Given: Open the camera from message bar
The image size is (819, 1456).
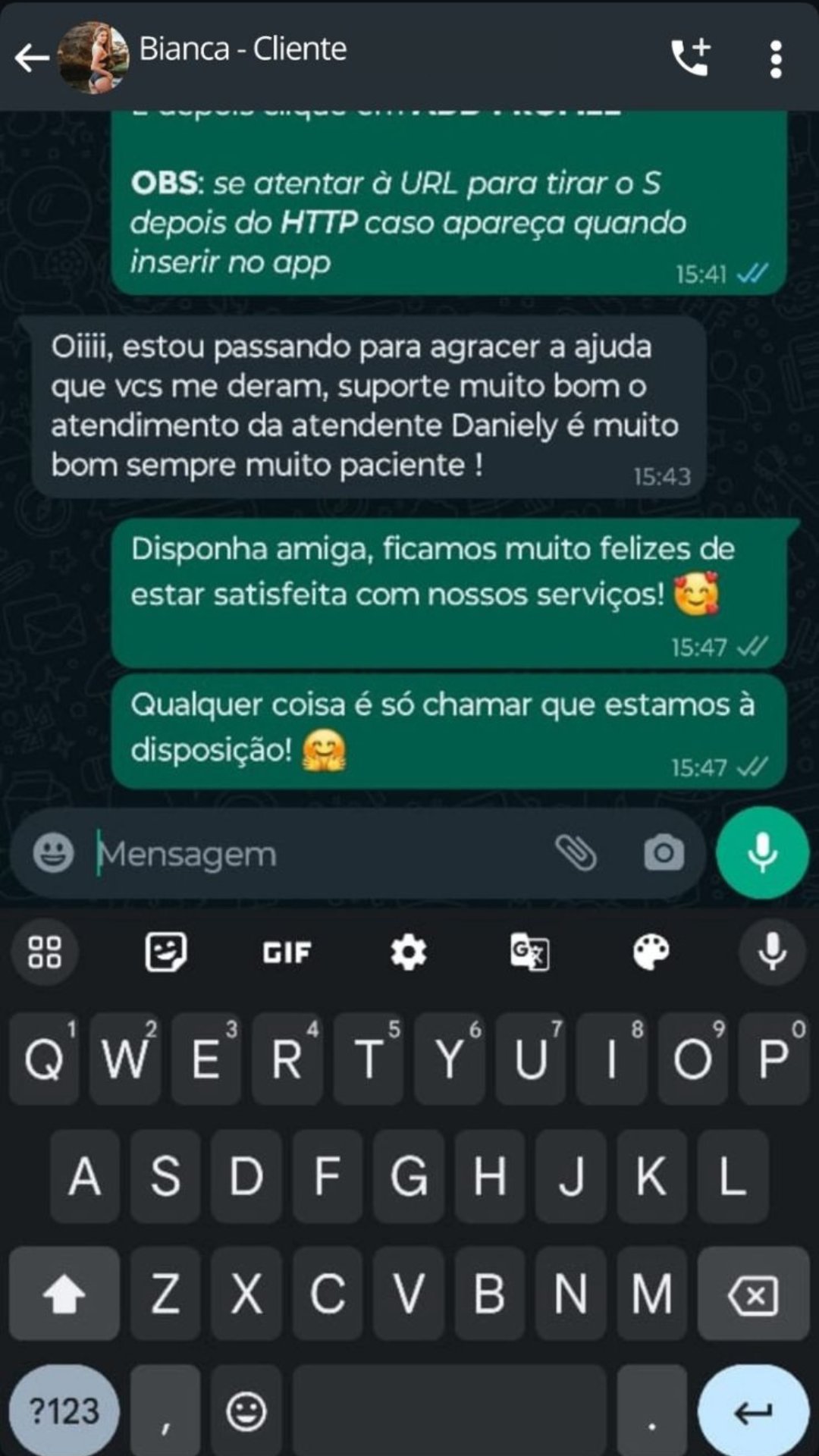Looking at the screenshot, I should 664,852.
